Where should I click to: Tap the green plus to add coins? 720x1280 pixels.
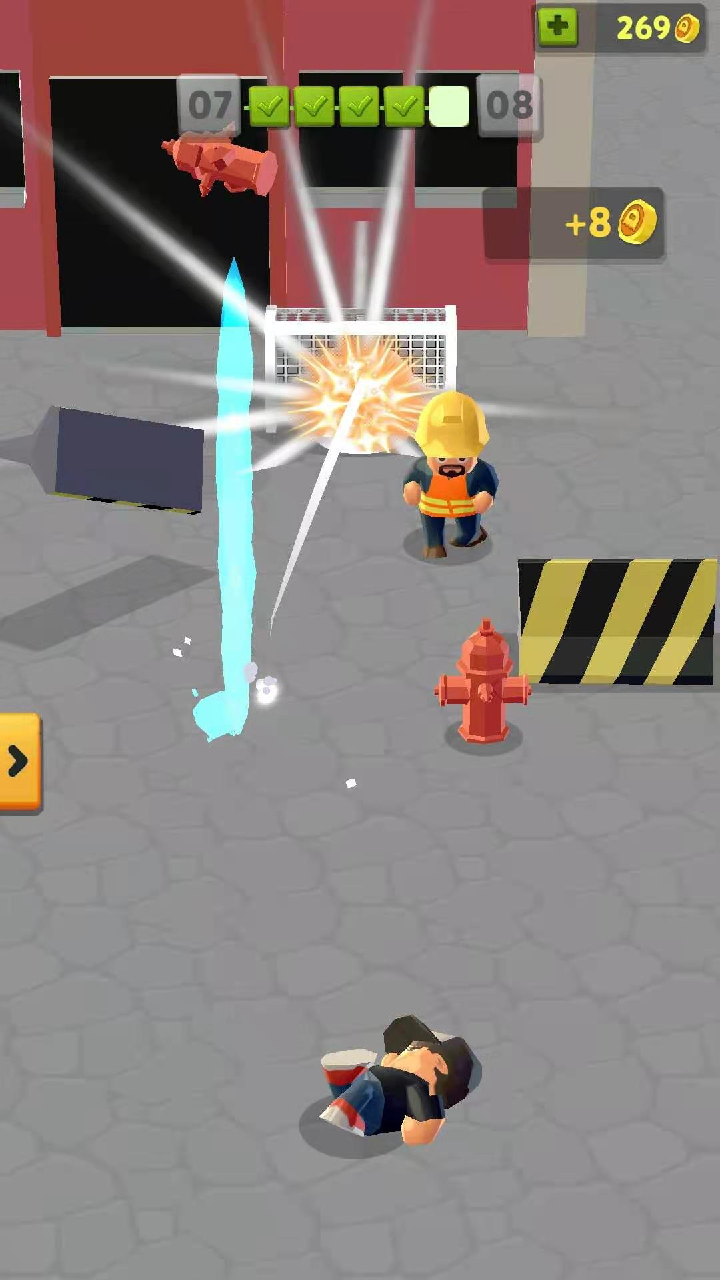(558, 27)
